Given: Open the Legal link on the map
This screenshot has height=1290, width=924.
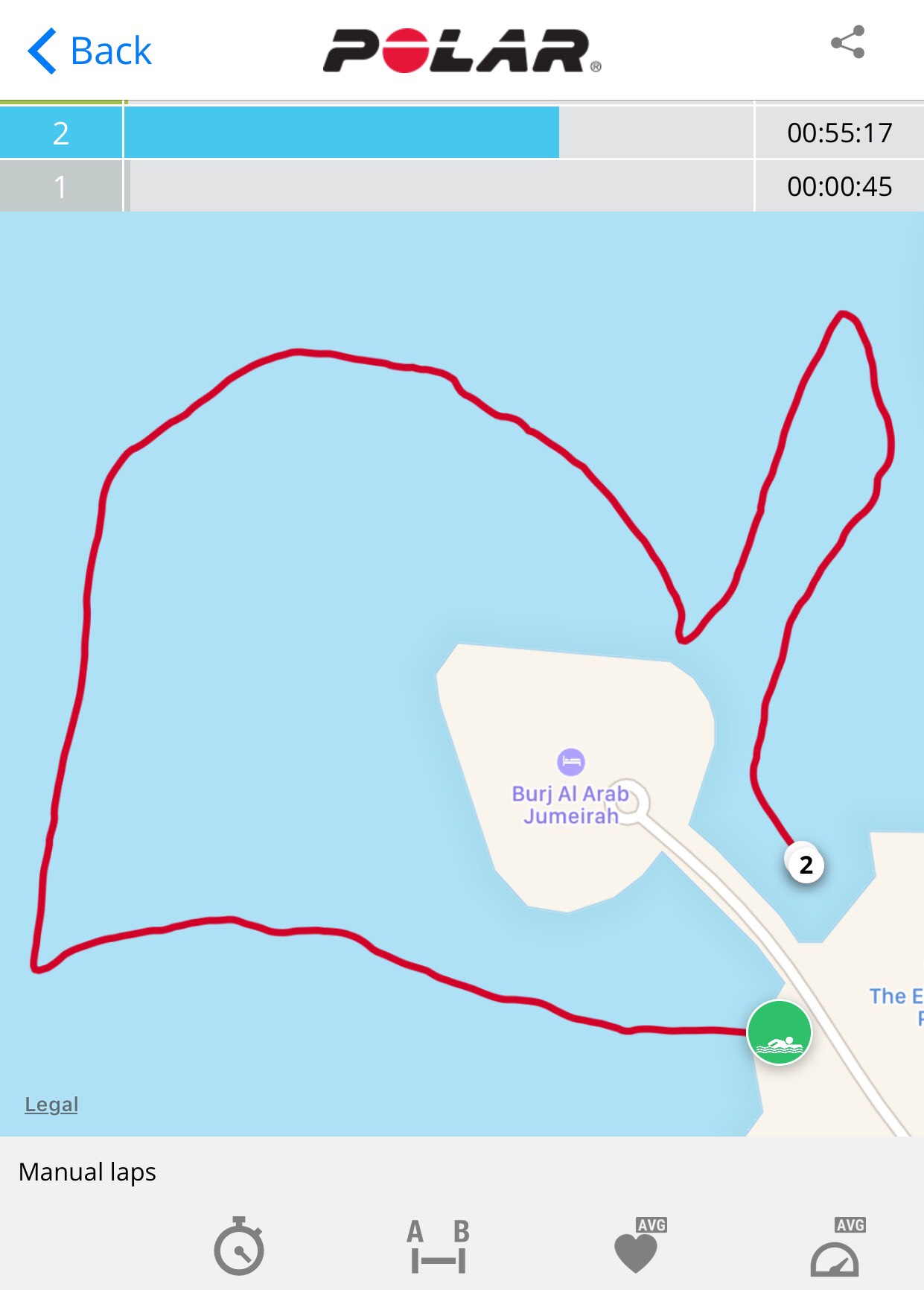Looking at the screenshot, I should [x=51, y=1105].
